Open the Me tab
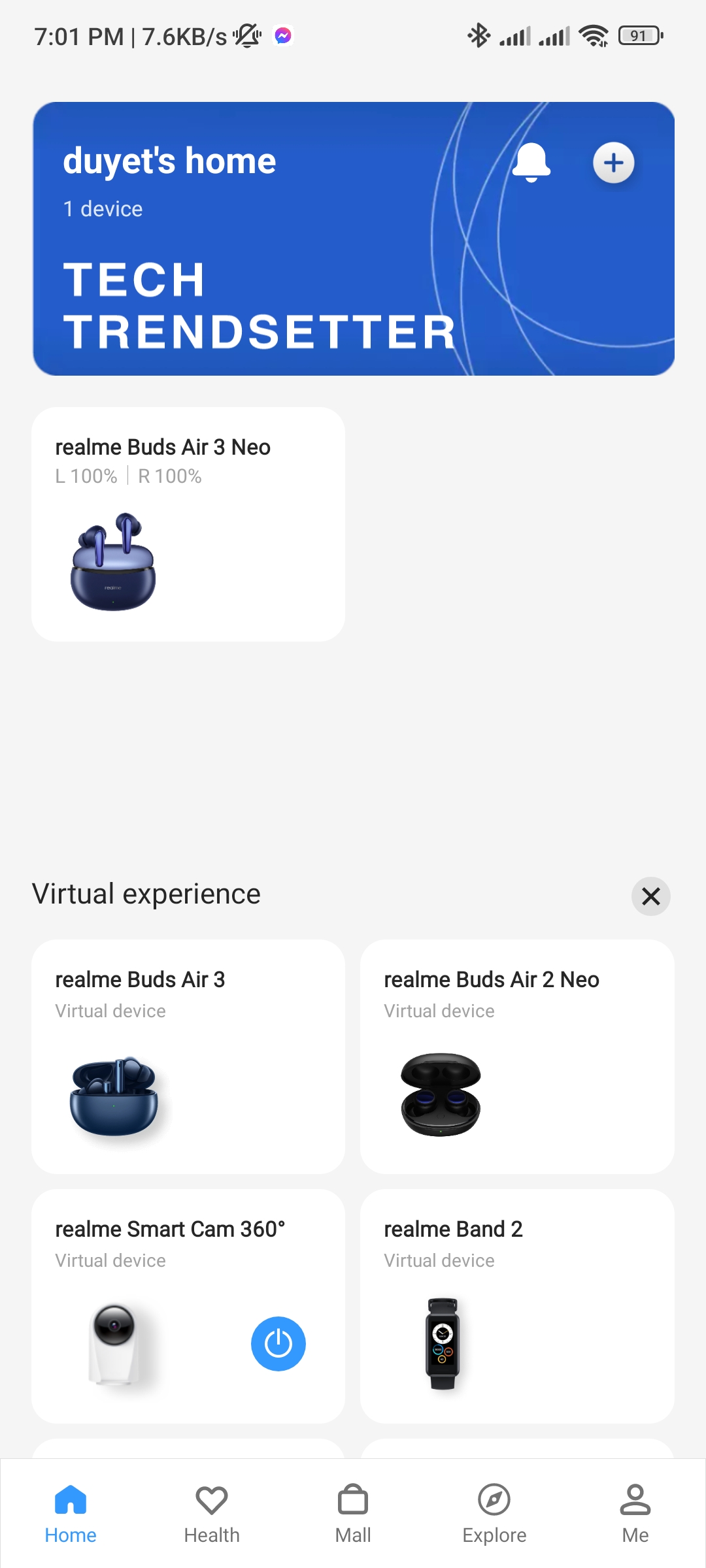 point(635,1513)
